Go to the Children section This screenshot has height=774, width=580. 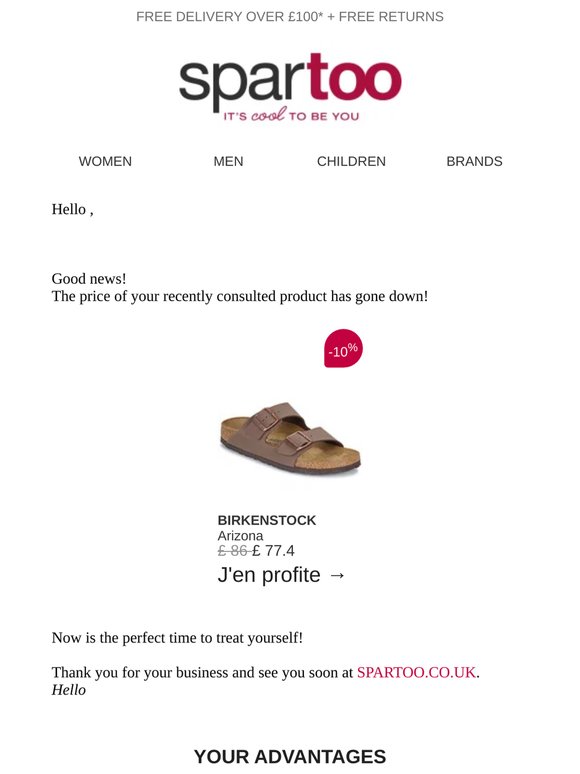[351, 161]
